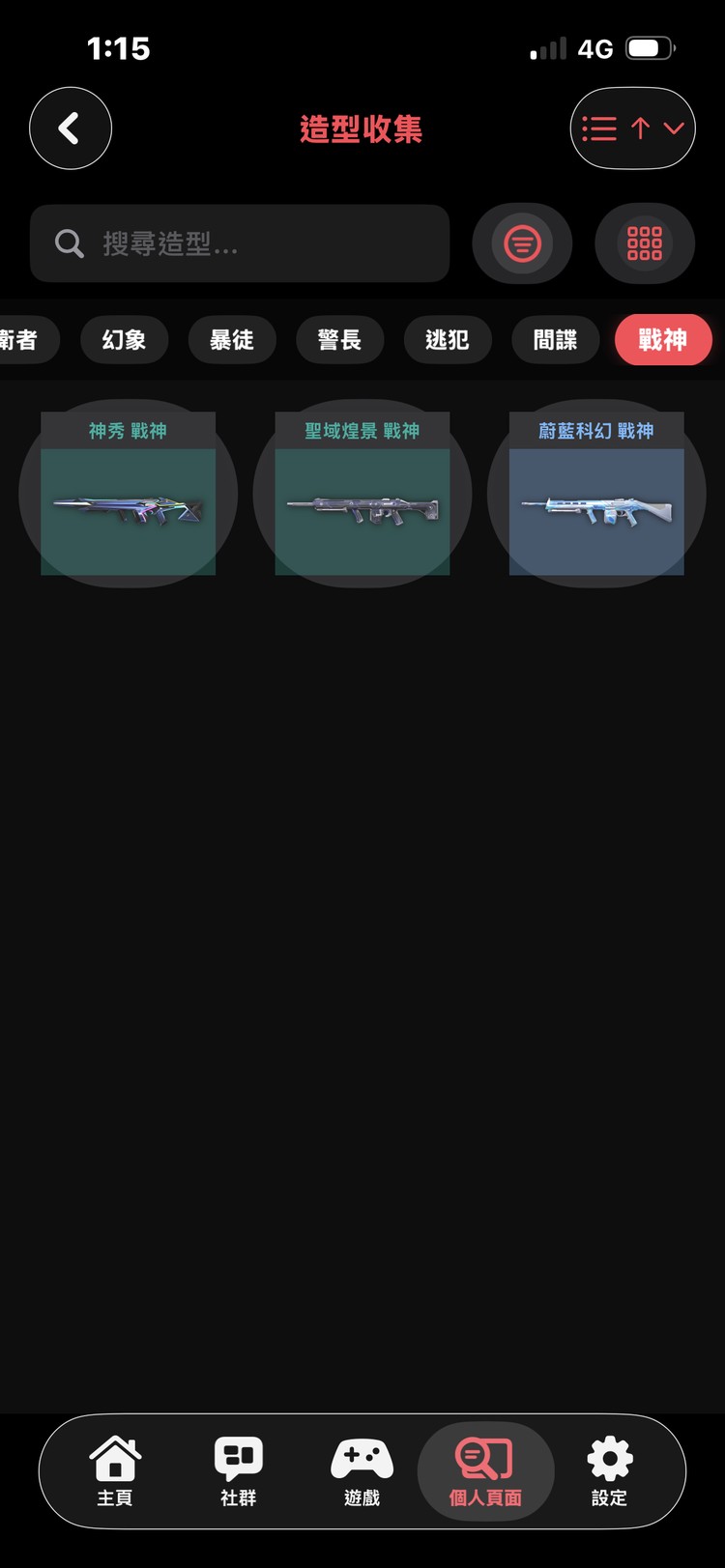Select the 幻象 weapon chip

124,340
